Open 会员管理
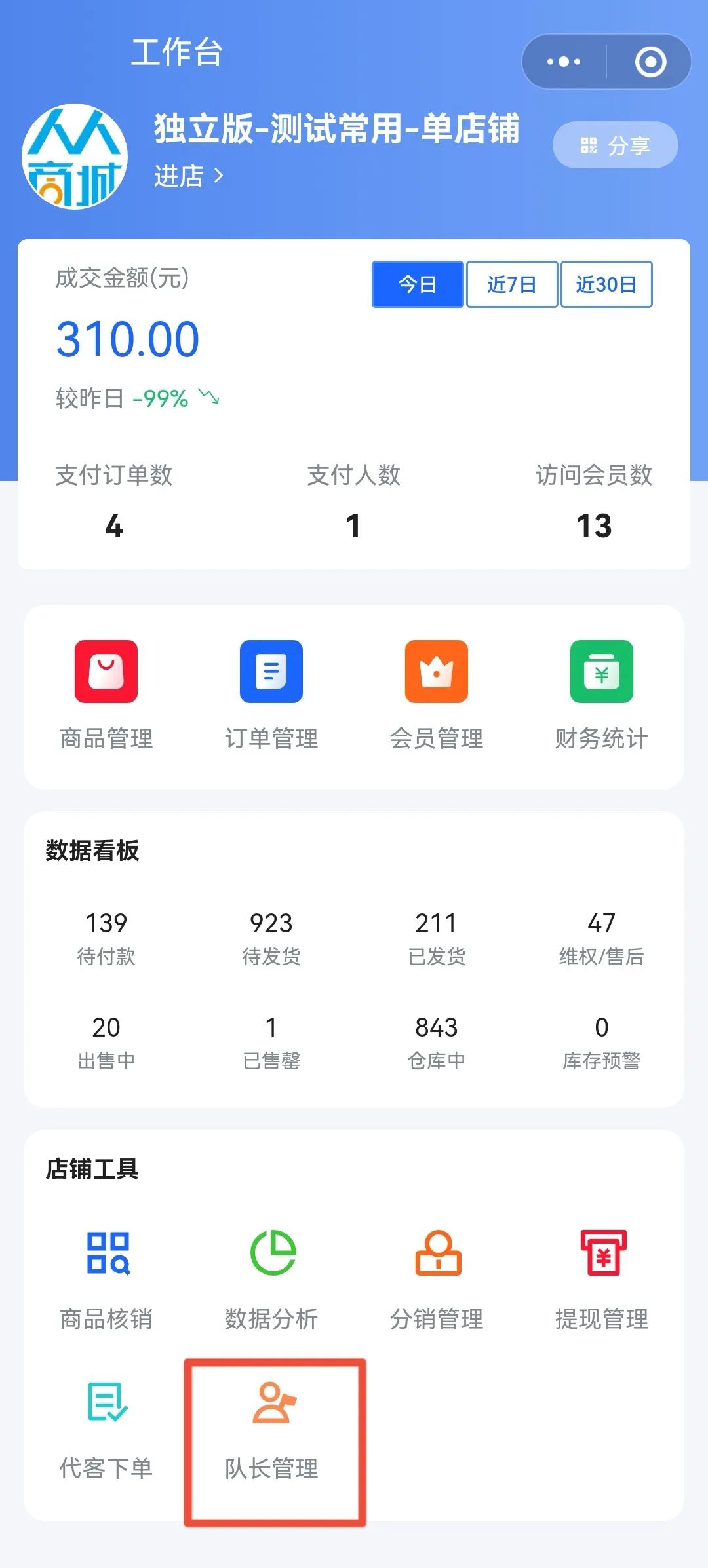The width and height of the screenshot is (708, 1568). click(x=437, y=695)
